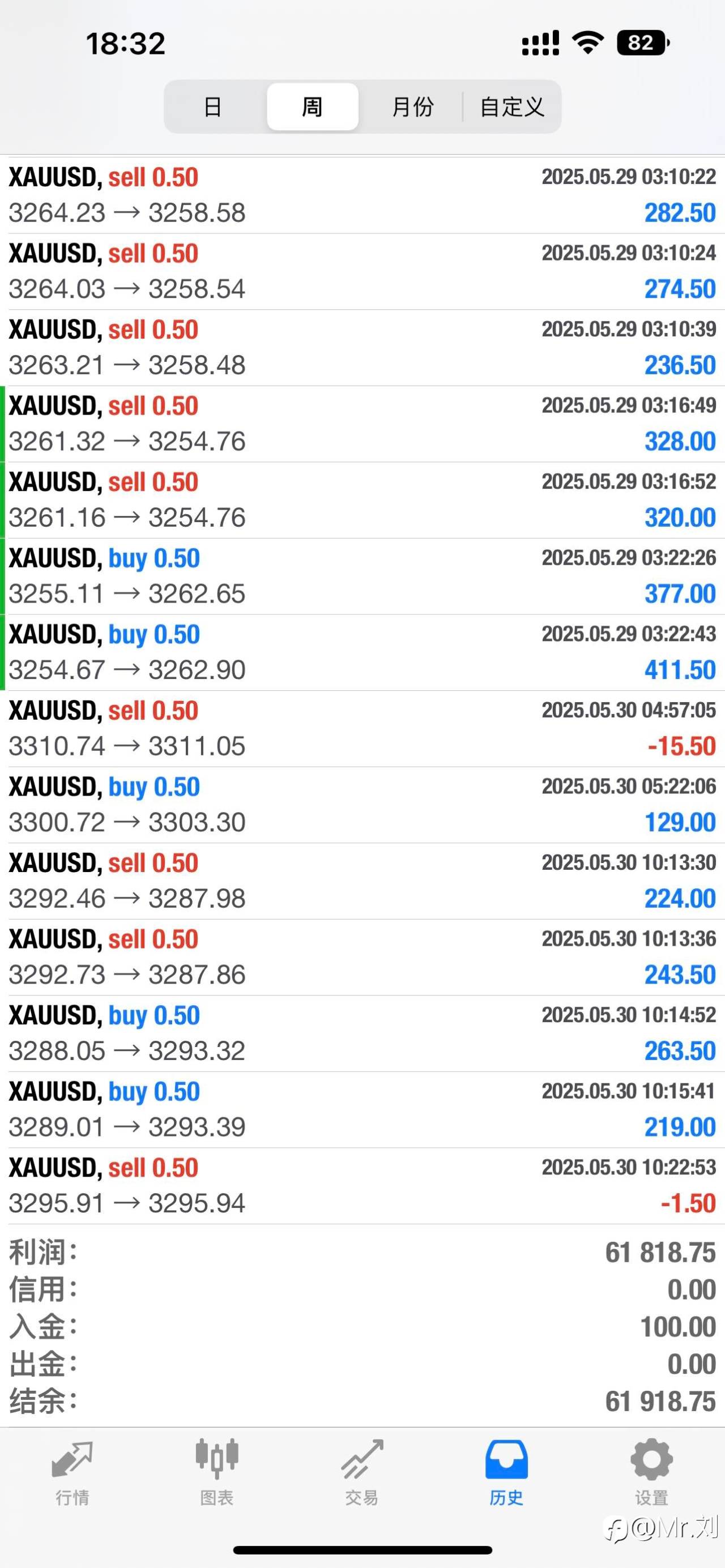The width and height of the screenshot is (725, 1568).
Task: Open the 设置 settings tab
Action: (651, 1472)
